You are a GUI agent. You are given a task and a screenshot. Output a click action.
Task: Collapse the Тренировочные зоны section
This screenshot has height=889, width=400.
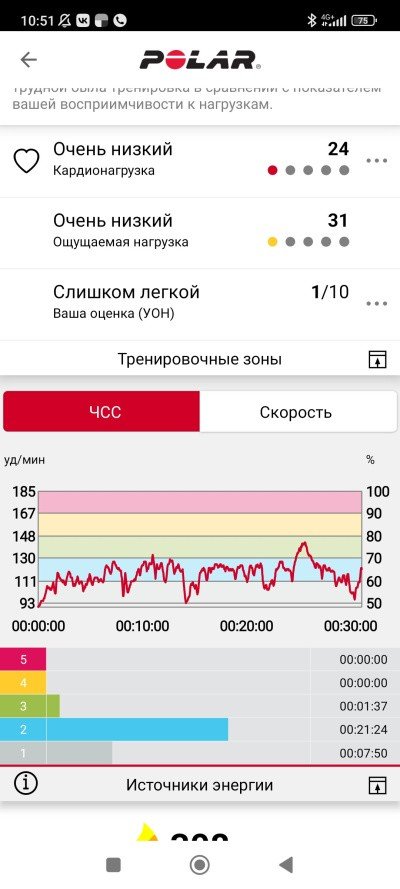click(x=377, y=359)
